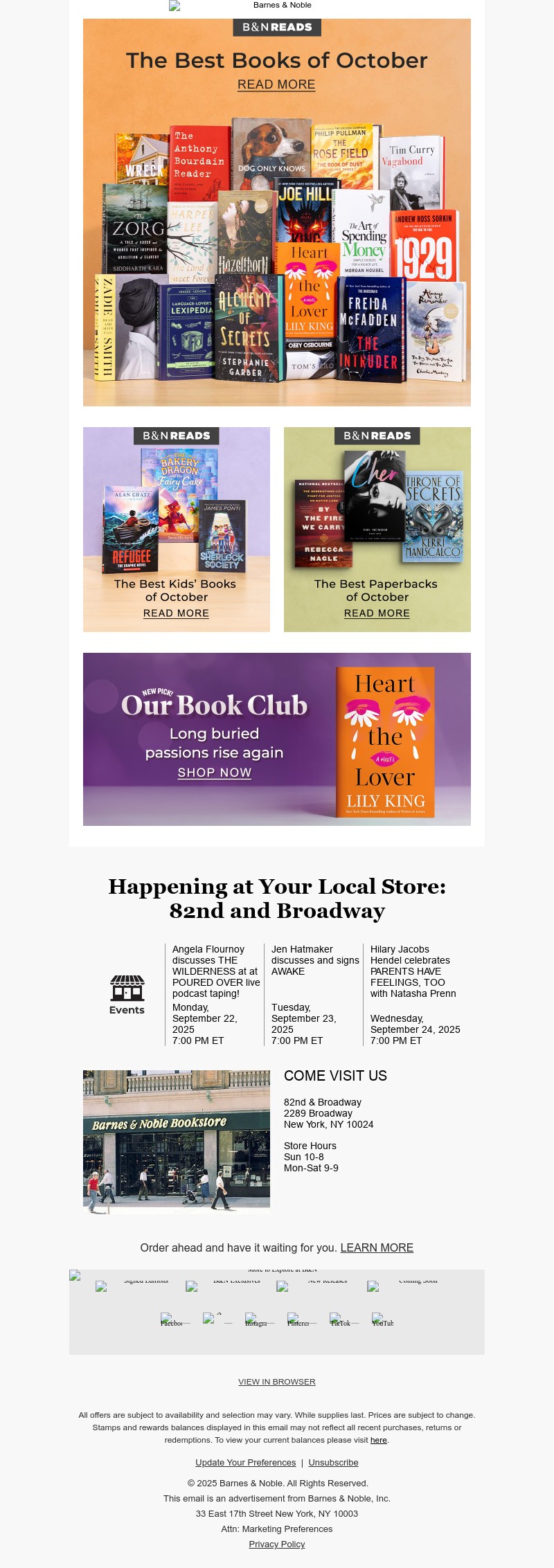Screen dimensions: 554x1568
Task: Open Read More for Best Books of October
Action: pos(276,84)
